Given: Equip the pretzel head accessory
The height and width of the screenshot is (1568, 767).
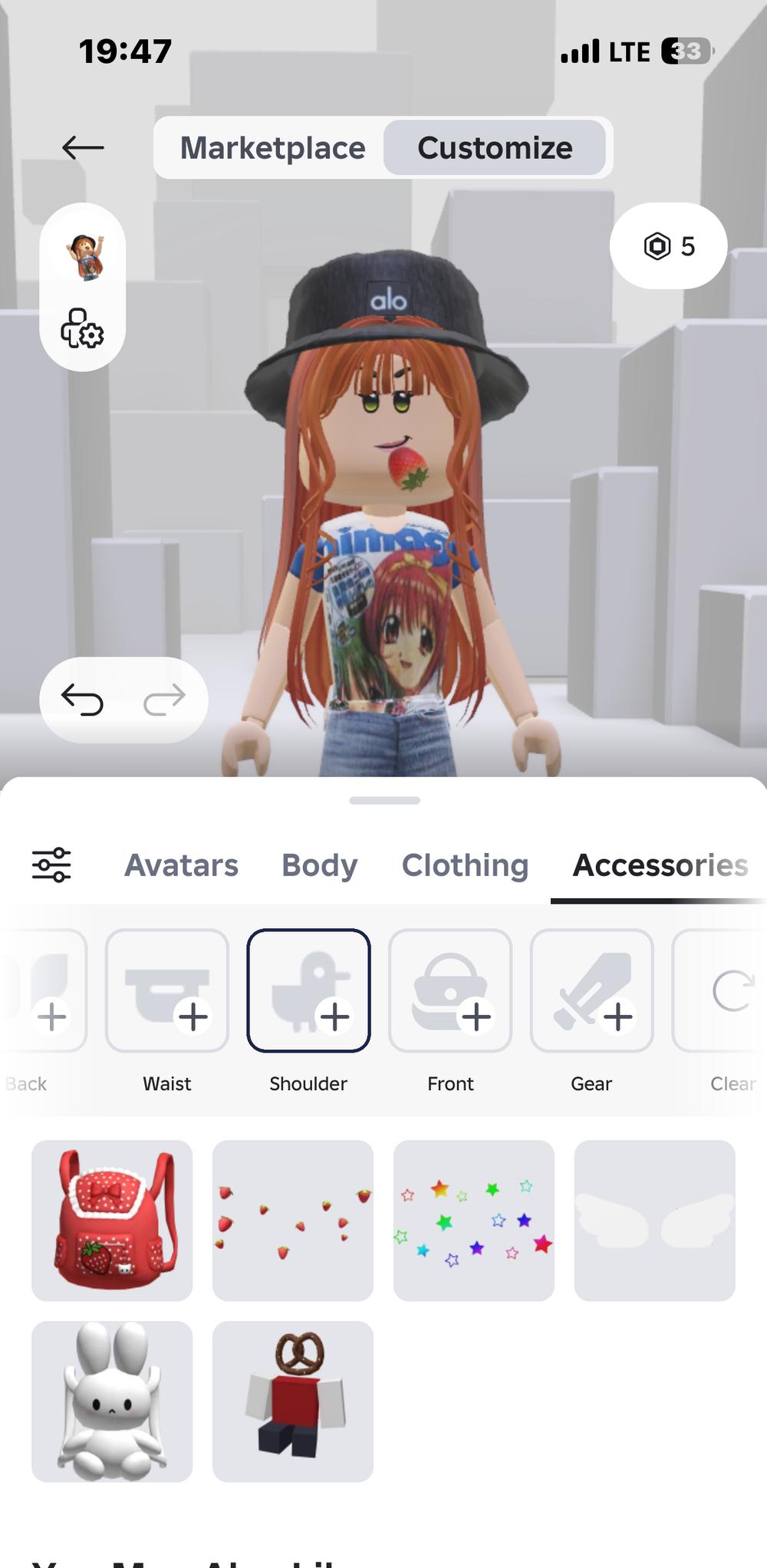Looking at the screenshot, I should coord(293,1401).
